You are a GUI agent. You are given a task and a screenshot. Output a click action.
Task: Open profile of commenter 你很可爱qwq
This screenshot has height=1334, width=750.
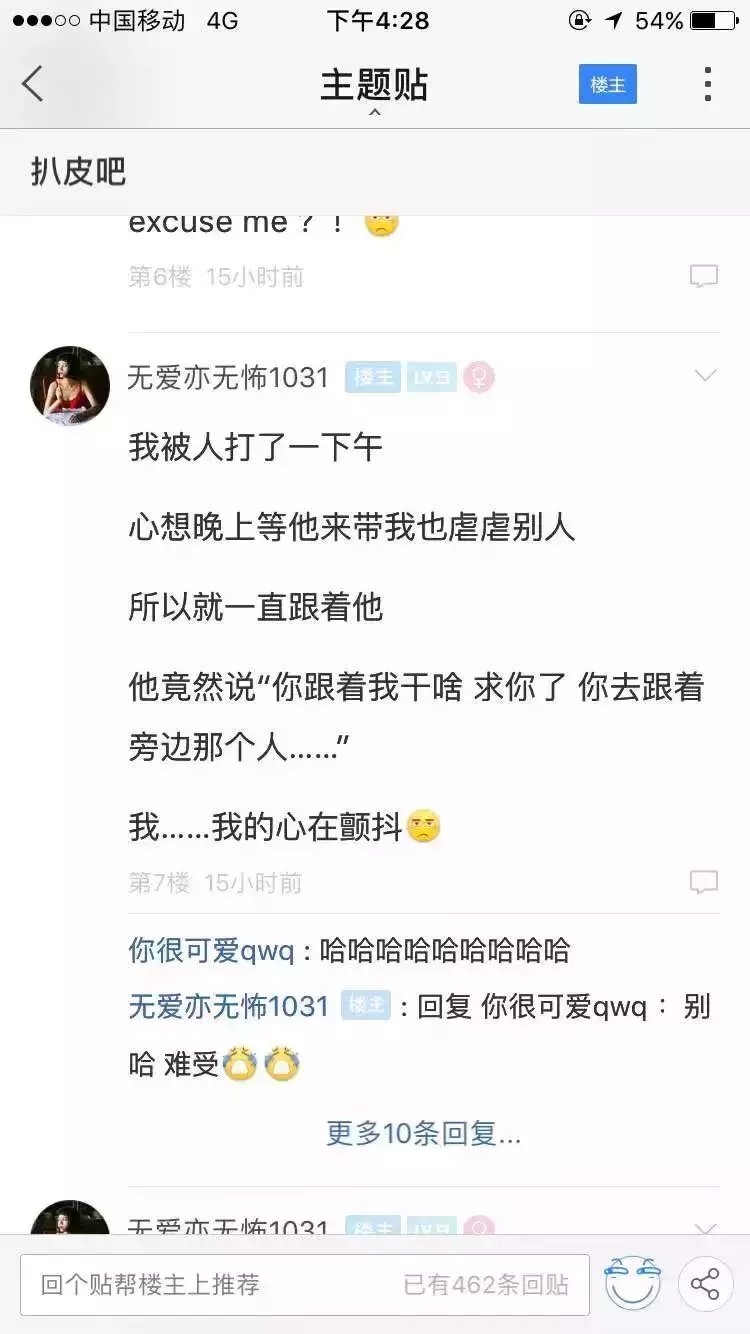pos(212,950)
